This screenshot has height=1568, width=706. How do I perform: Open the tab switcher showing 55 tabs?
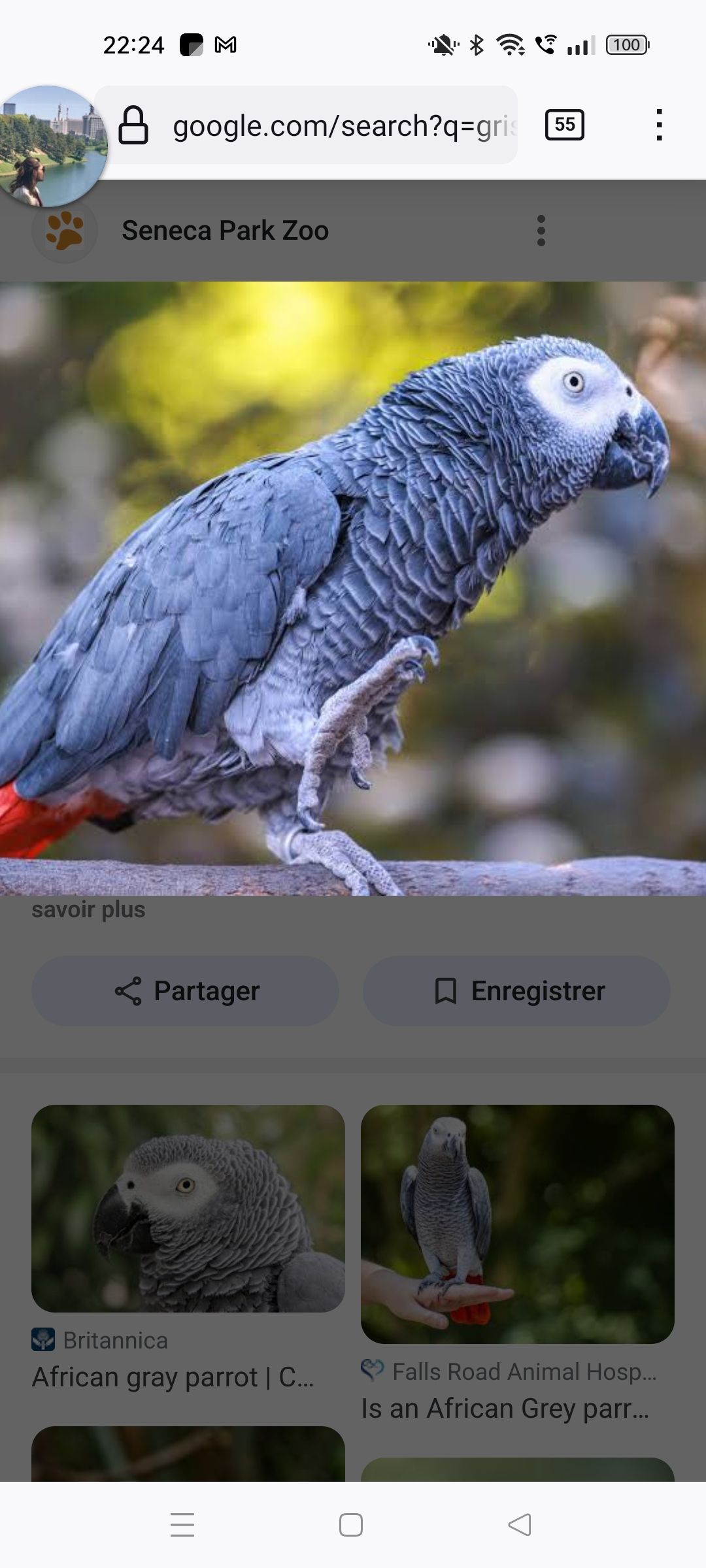coord(565,125)
